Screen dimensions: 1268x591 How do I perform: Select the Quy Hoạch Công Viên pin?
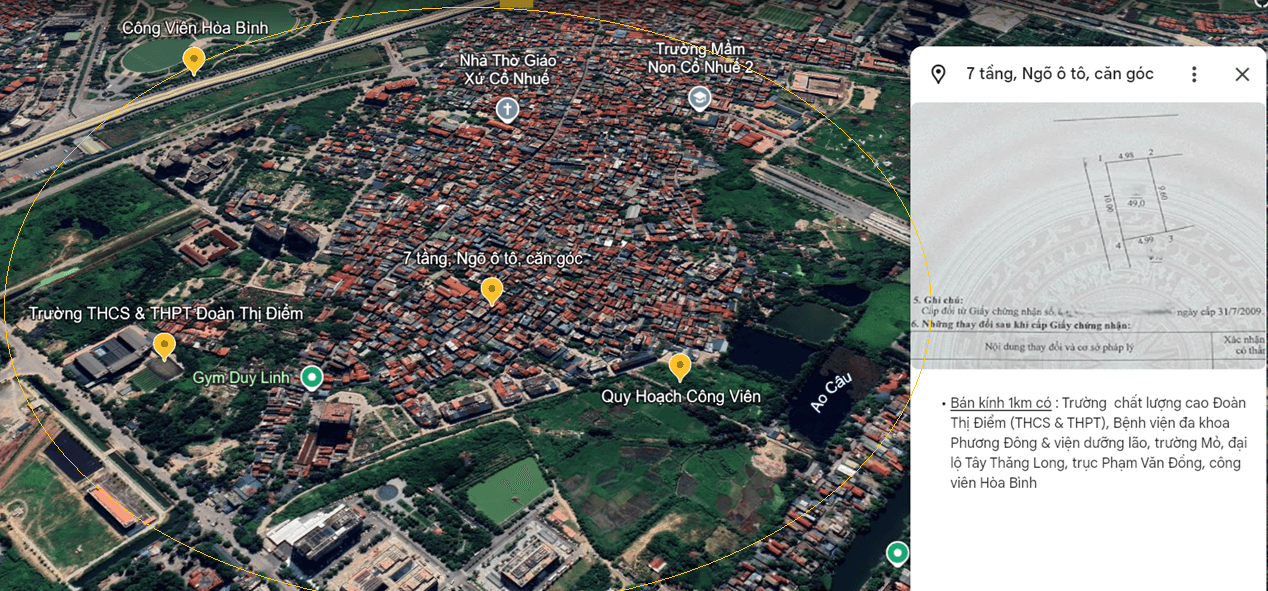pos(680,367)
